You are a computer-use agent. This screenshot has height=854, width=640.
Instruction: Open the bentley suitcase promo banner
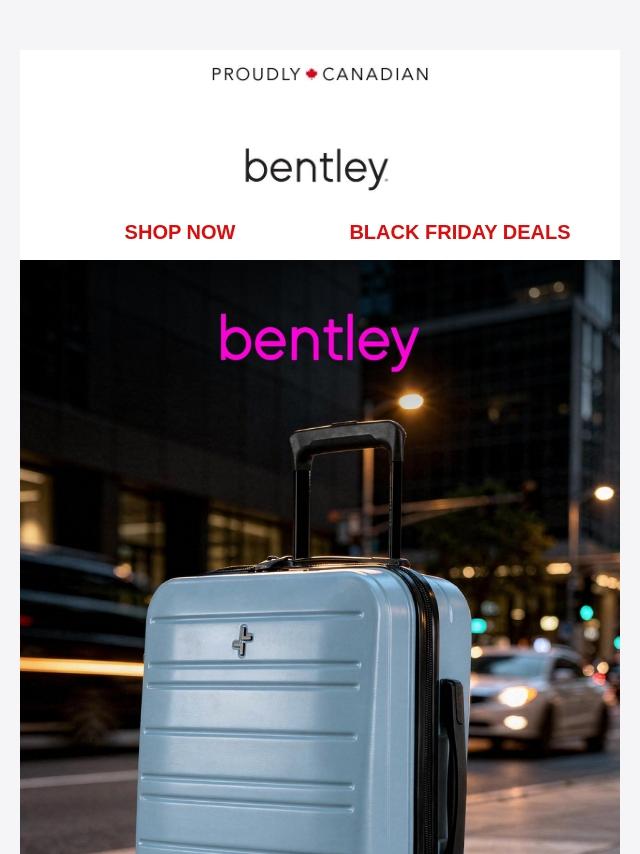(320, 560)
